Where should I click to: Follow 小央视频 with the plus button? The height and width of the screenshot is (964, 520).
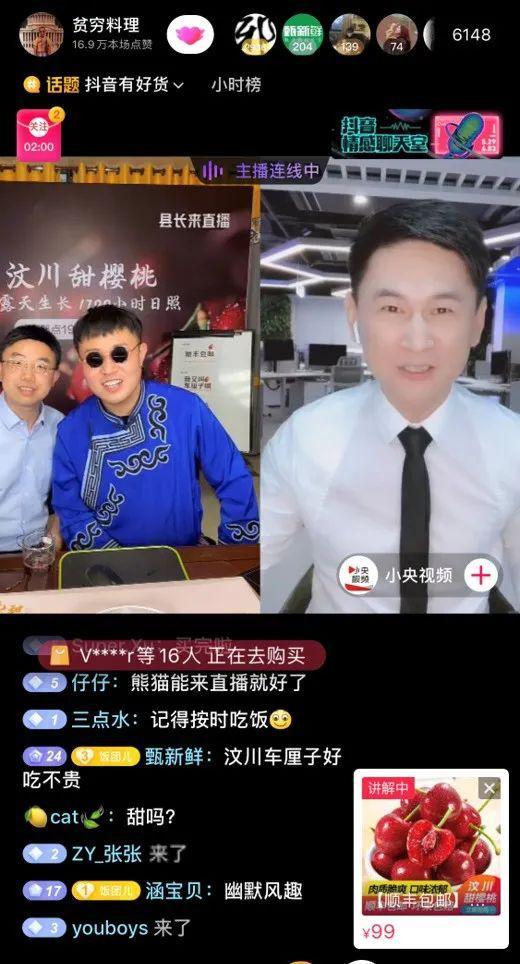pyautogui.click(x=481, y=575)
